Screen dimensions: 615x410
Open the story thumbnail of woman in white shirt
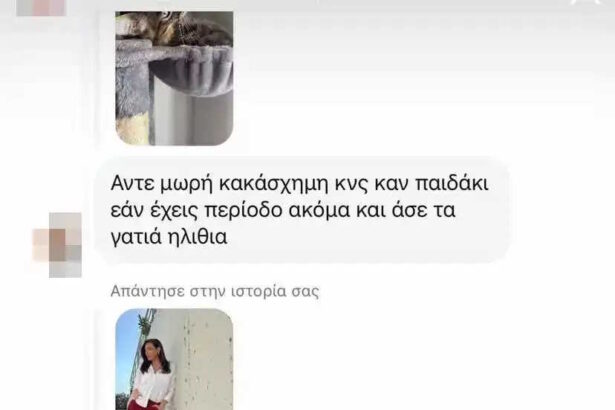tap(174, 358)
